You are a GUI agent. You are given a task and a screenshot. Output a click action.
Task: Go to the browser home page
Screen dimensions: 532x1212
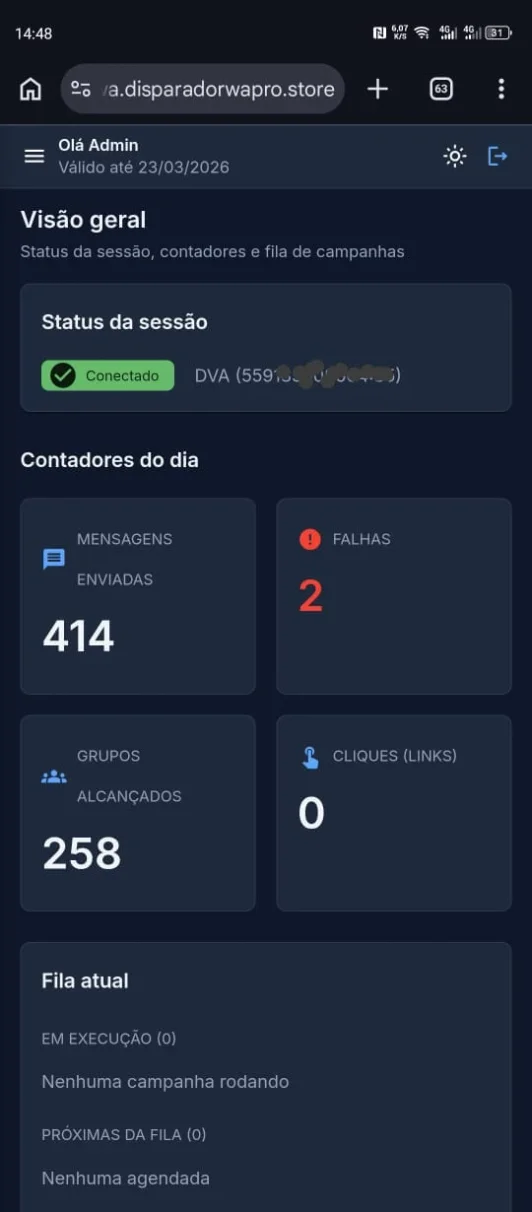tap(31, 89)
